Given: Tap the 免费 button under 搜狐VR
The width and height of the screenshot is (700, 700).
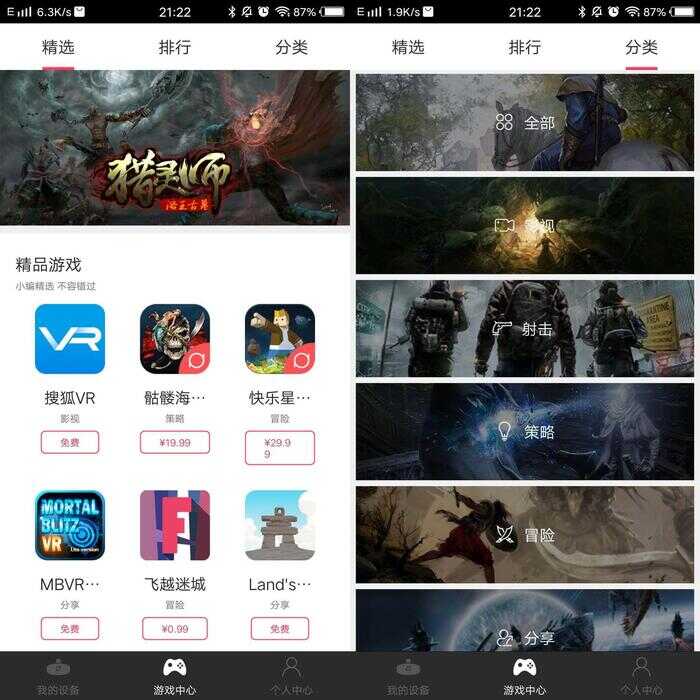Looking at the screenshot, I should click(x=70, y=442).
